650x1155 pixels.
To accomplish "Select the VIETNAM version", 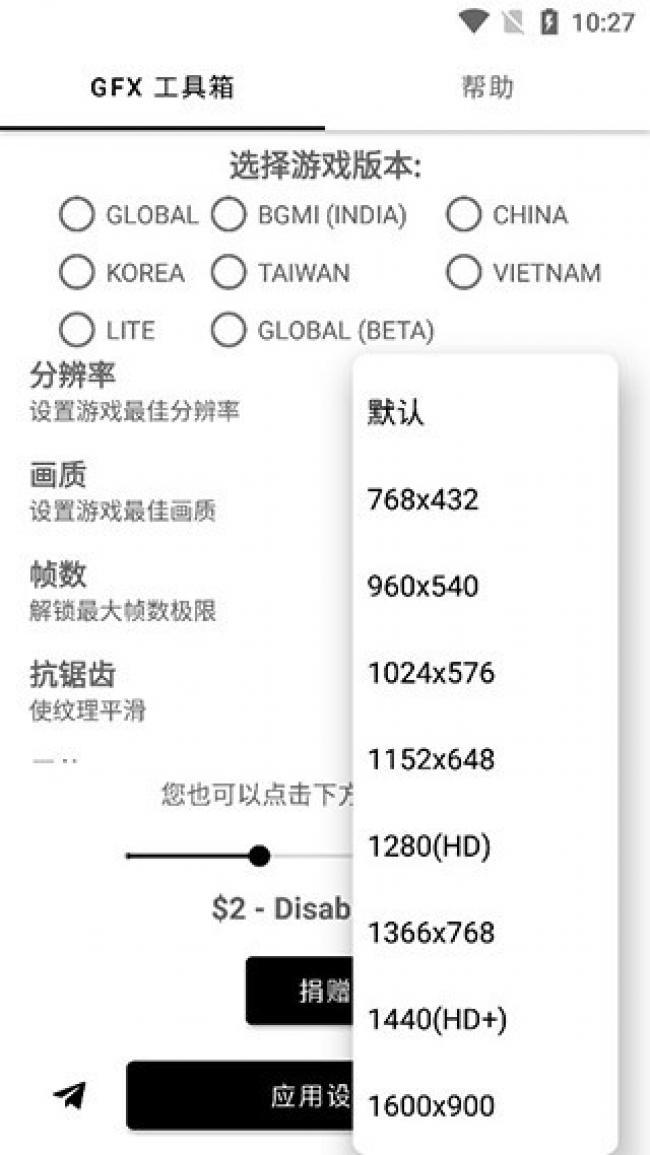I will point(463,272).
